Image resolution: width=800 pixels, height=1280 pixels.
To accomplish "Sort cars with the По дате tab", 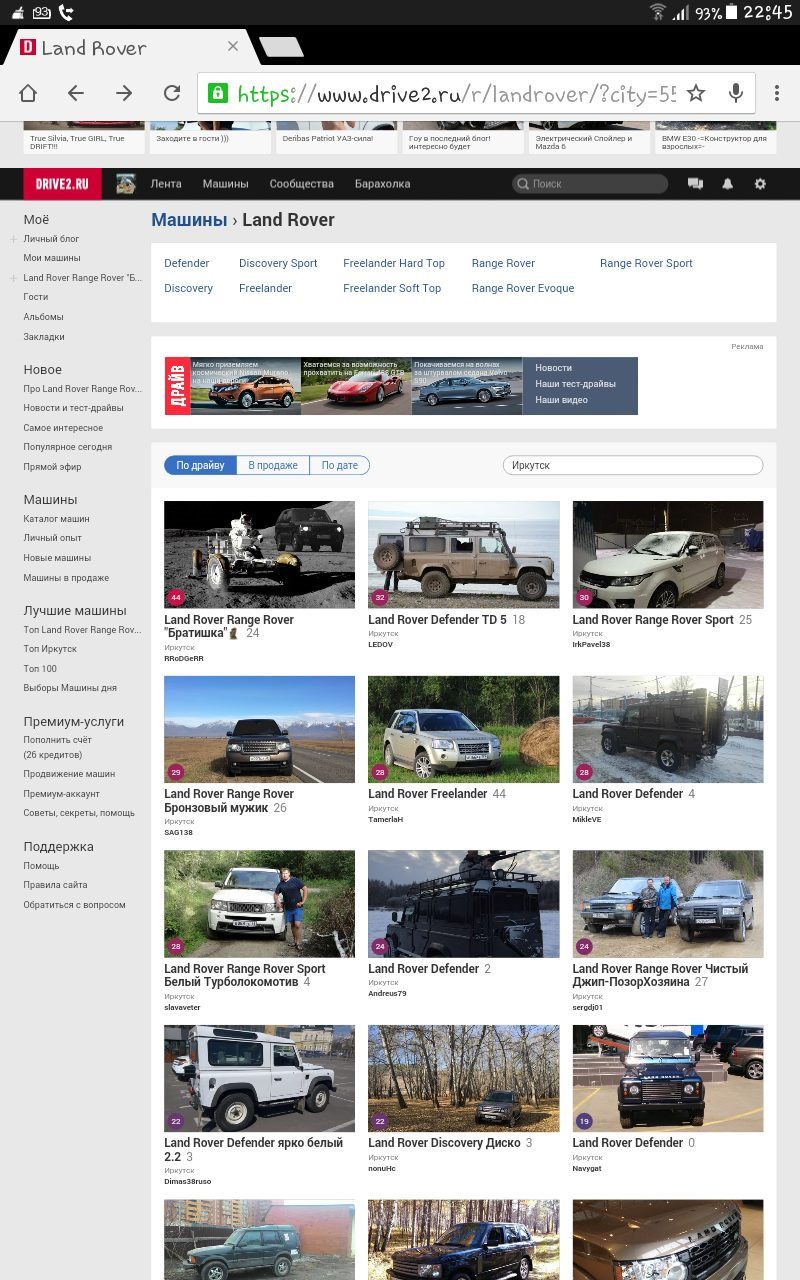I will 340,465.
